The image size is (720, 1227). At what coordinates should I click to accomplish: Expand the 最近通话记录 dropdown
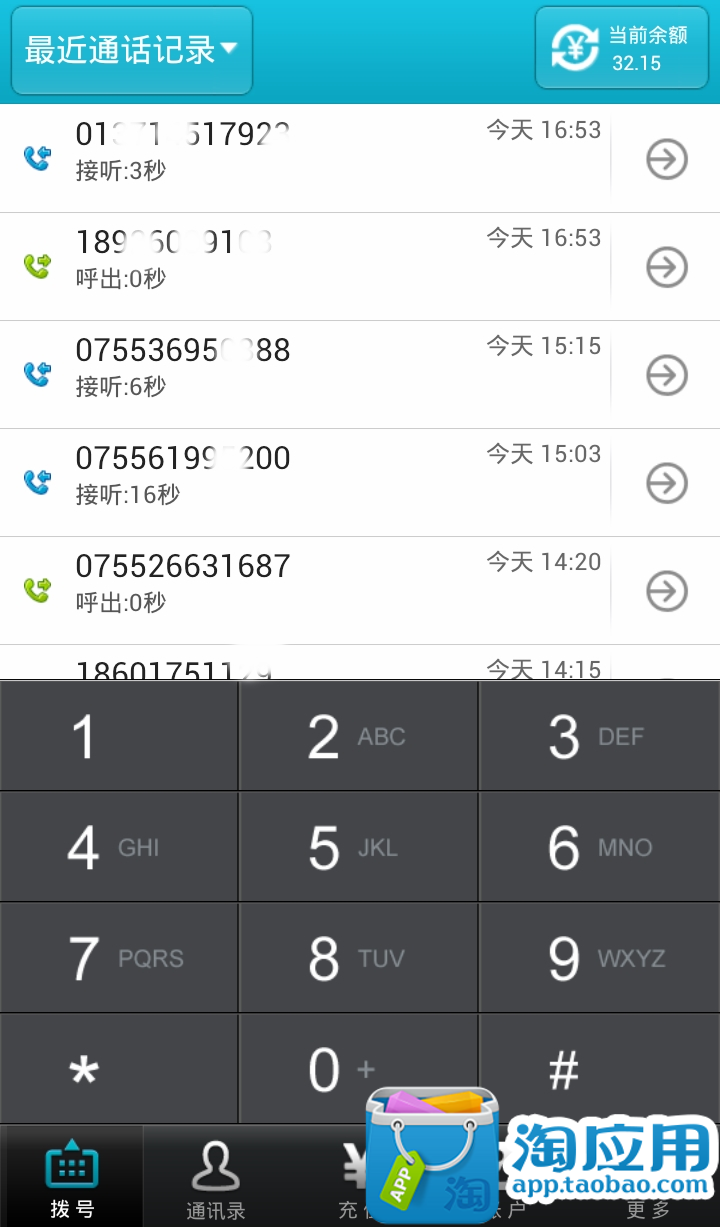coord(131,50)
